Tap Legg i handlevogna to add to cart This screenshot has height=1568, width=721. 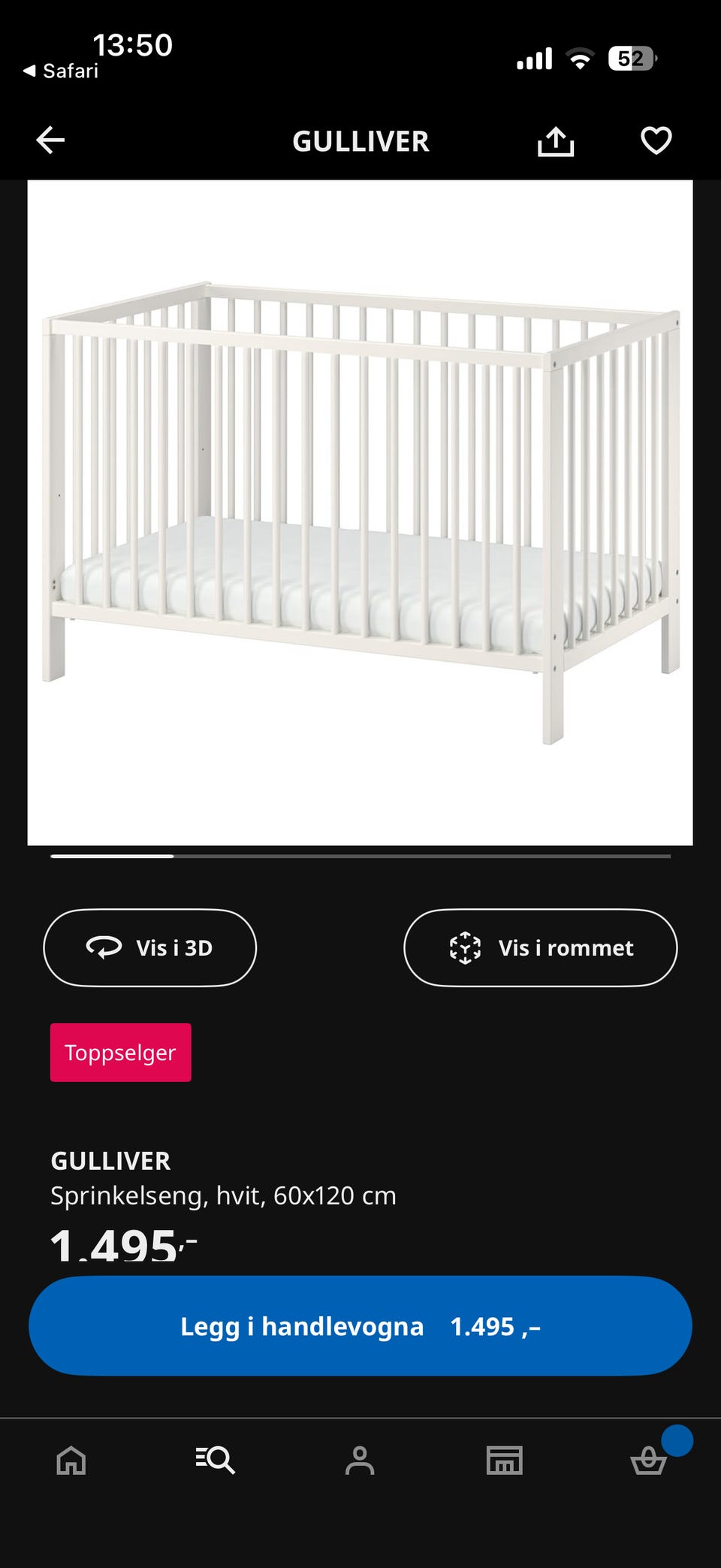pos(360,1326)
